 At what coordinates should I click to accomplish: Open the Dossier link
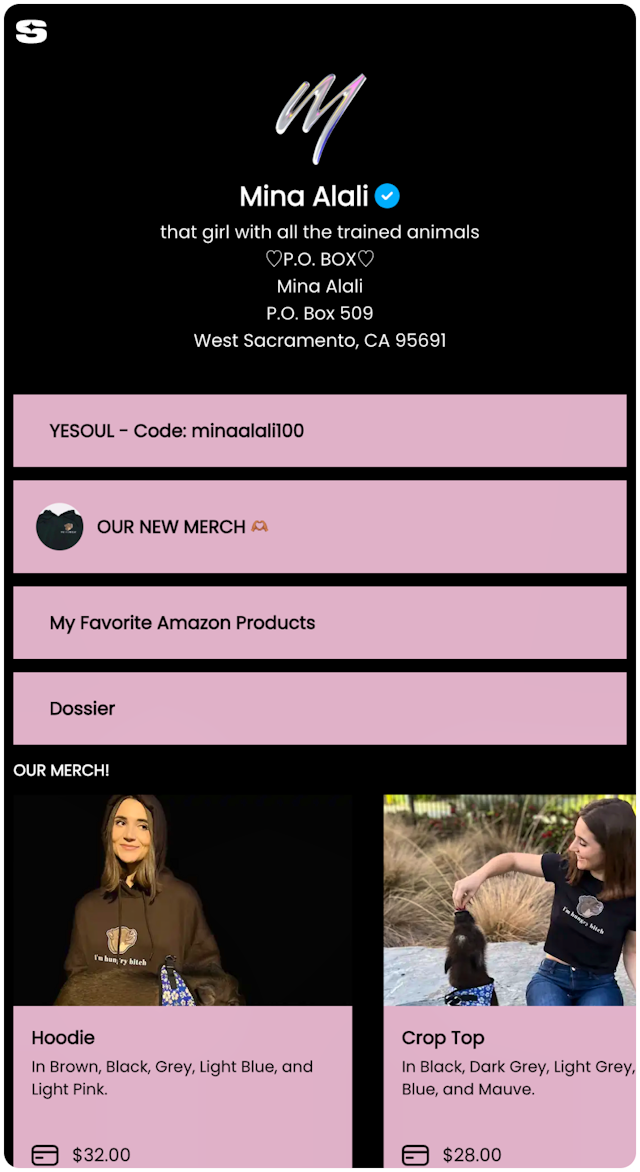320,708
